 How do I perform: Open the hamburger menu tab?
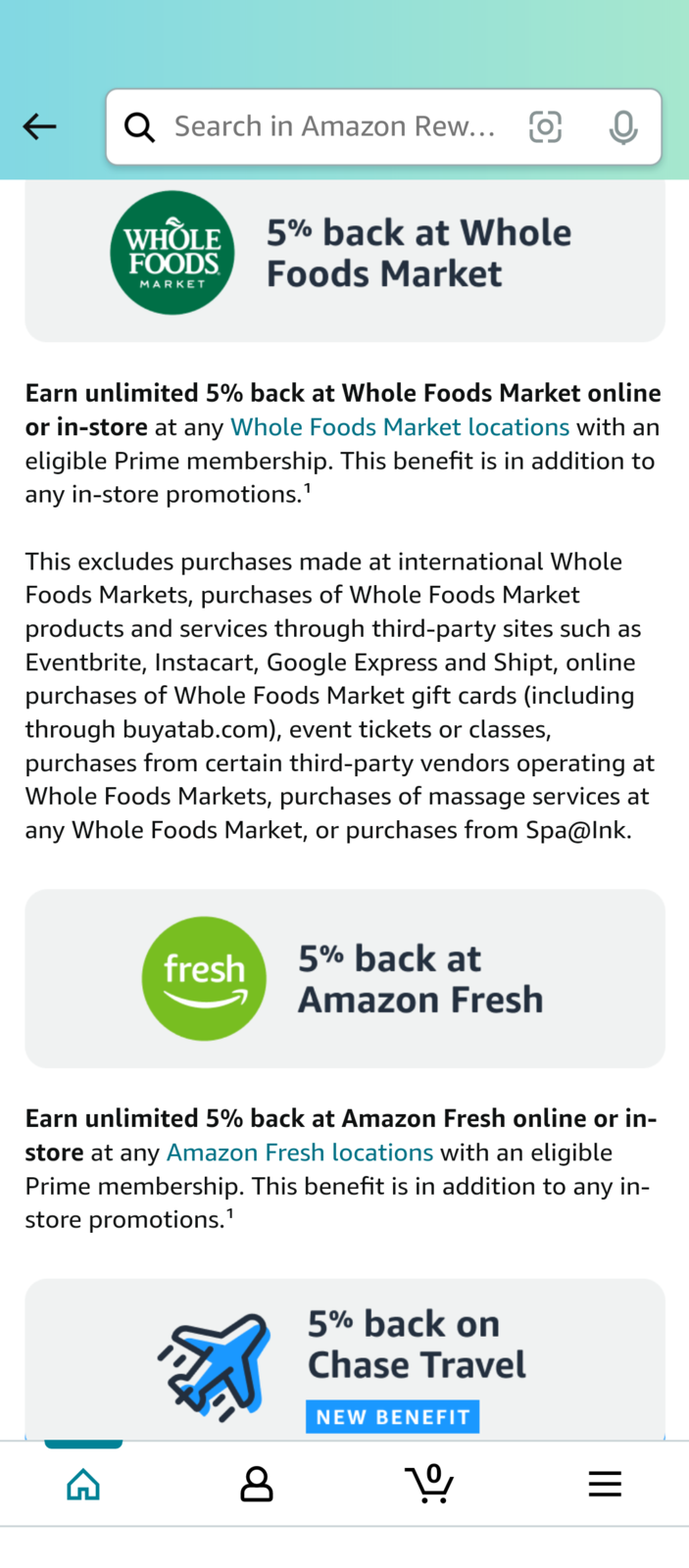605,1484
